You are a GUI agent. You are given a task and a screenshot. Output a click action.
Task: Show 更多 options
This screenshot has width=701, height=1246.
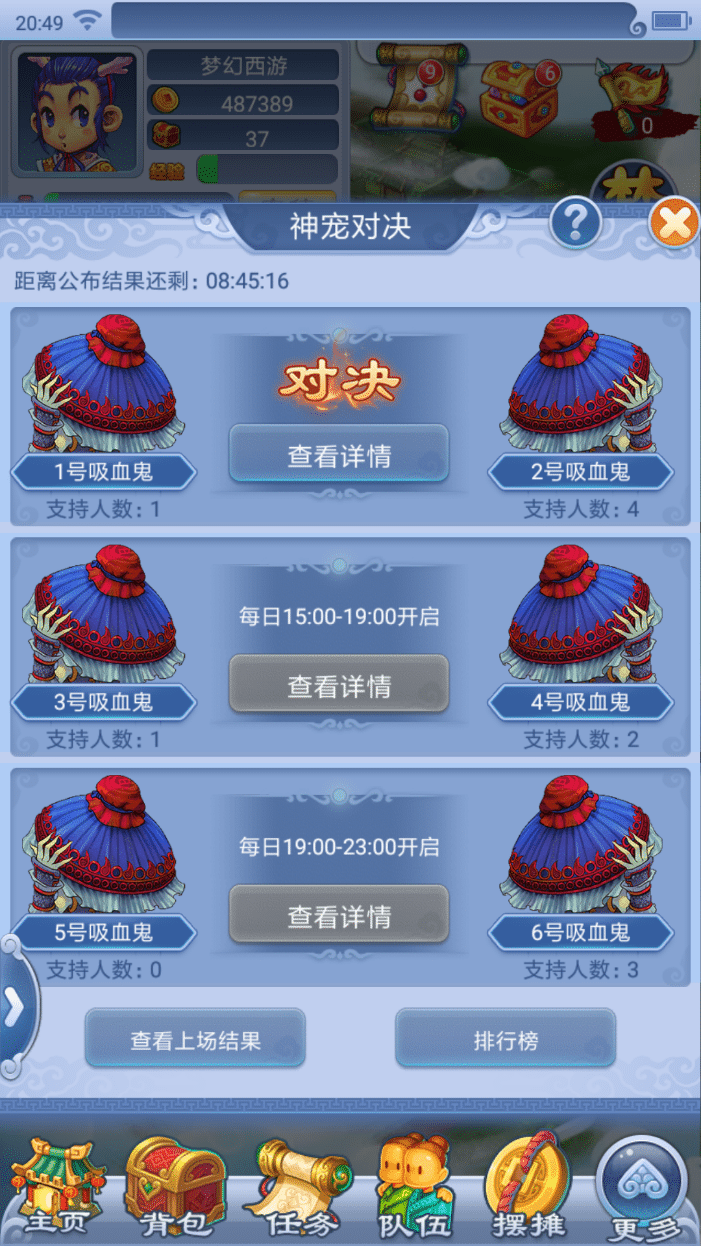pos(642,1188)
